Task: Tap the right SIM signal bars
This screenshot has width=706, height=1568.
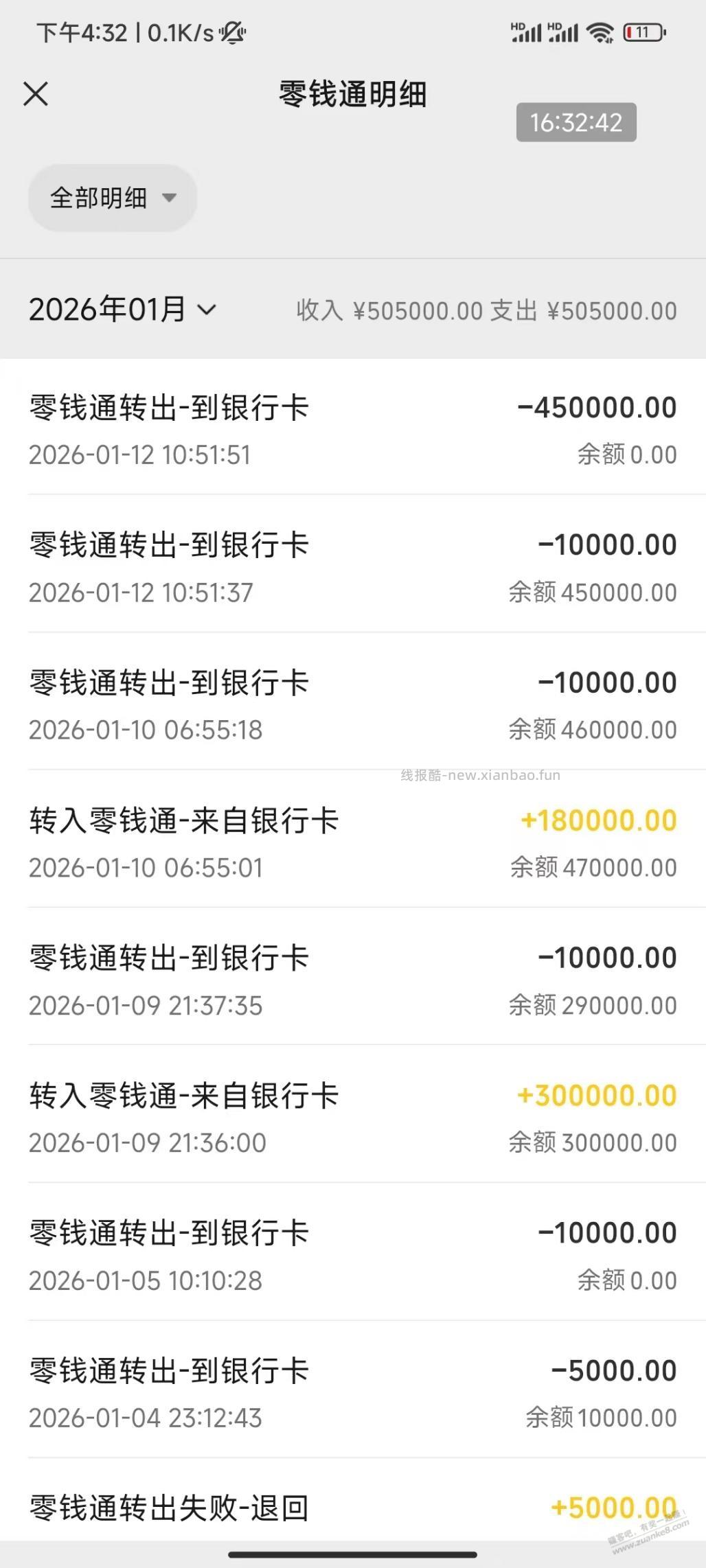Action: coord(565,33)
